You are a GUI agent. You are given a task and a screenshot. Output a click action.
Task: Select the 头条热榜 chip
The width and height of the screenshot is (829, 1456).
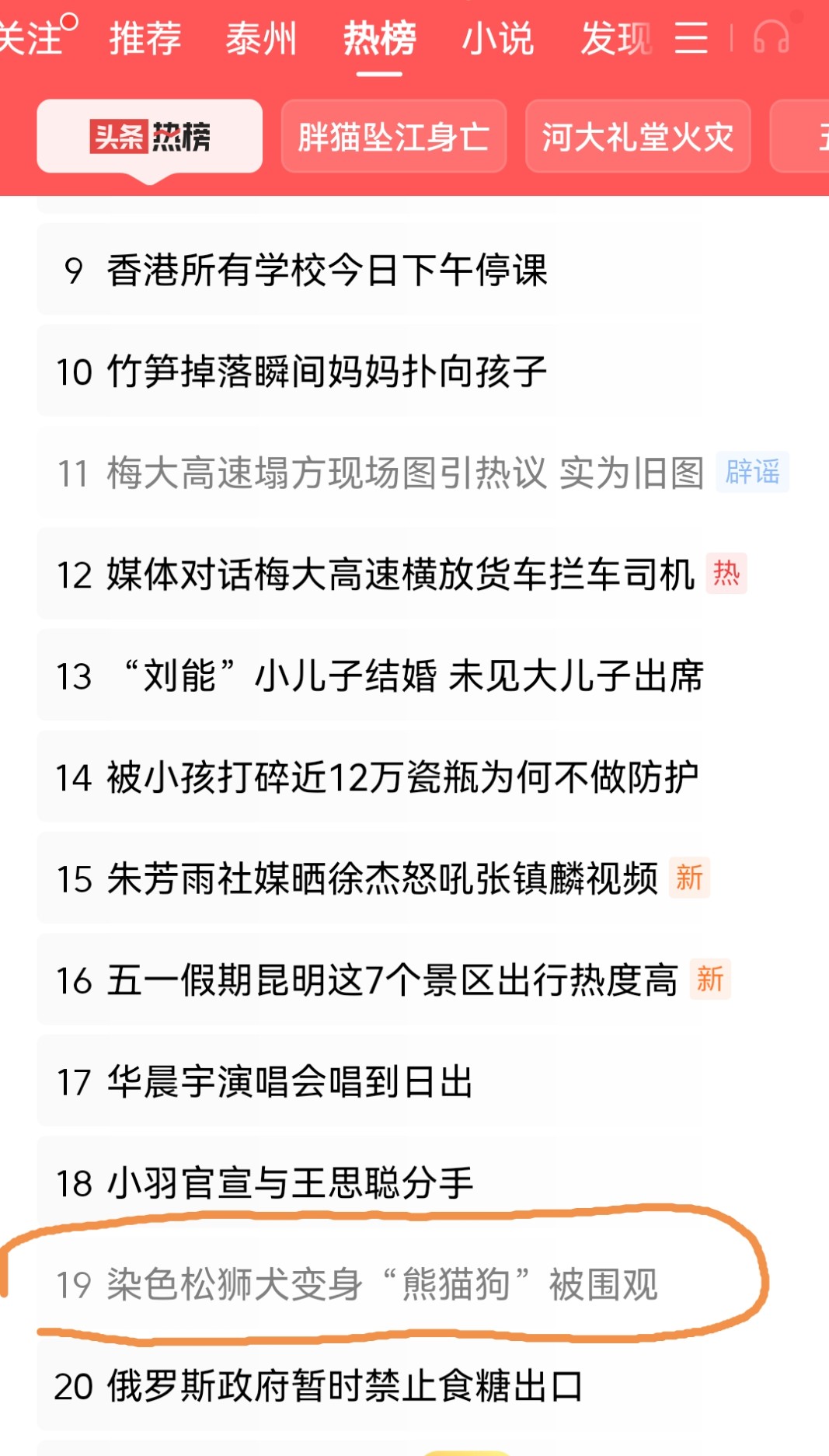[x=149, y=137]
